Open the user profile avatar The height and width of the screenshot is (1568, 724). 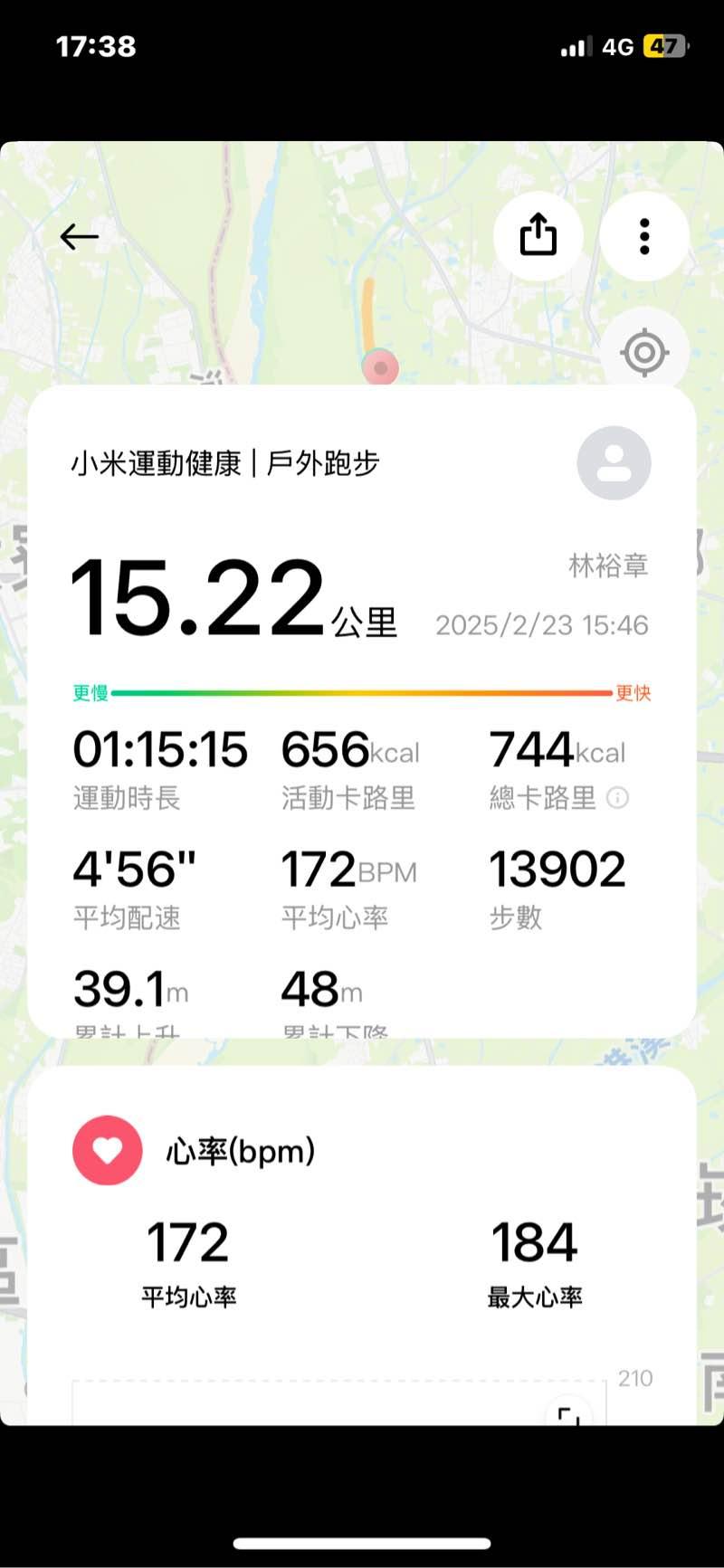click(614, 463)
